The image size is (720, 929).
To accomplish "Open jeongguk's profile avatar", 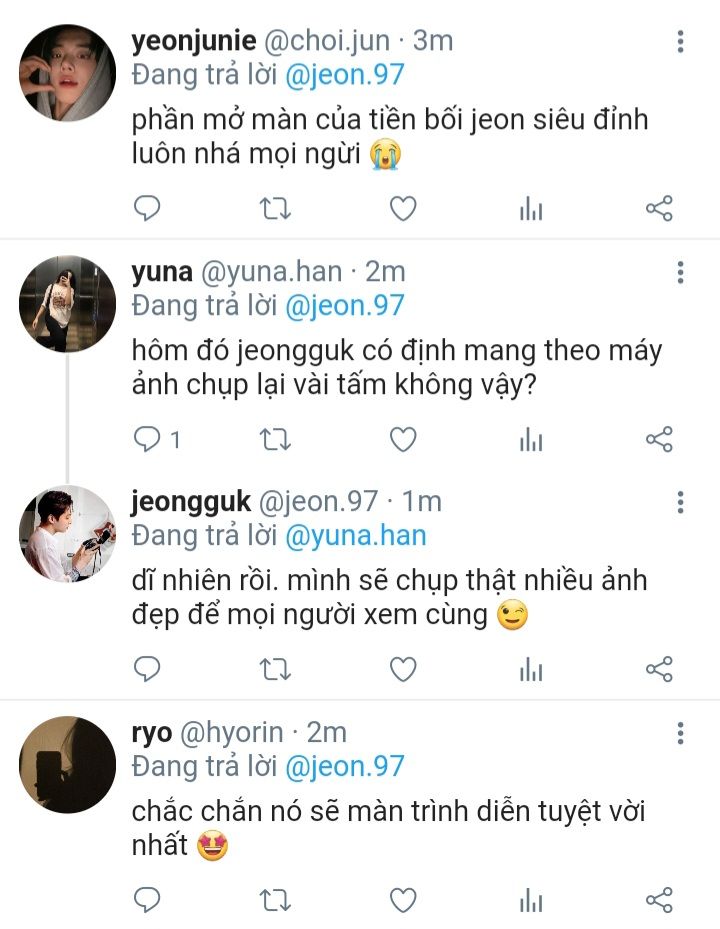I will (68, 534).
